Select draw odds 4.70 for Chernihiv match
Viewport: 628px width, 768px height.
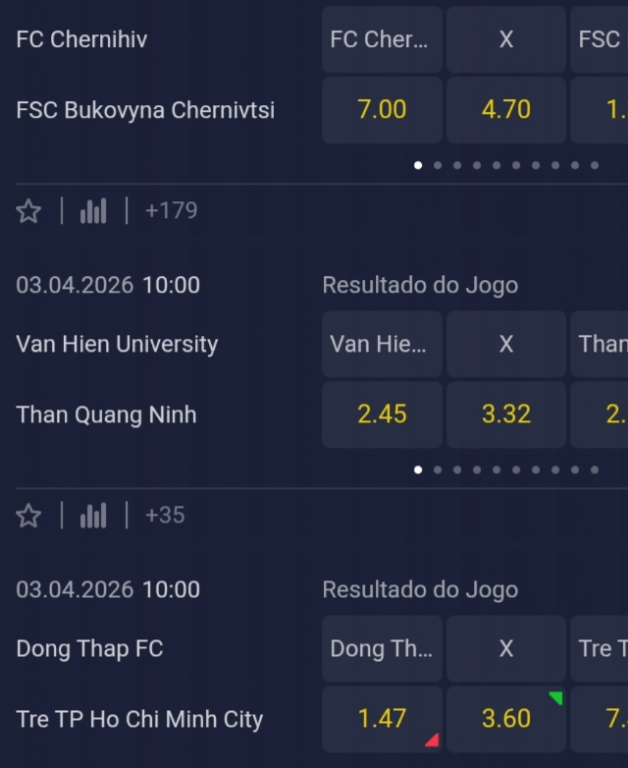506,110
